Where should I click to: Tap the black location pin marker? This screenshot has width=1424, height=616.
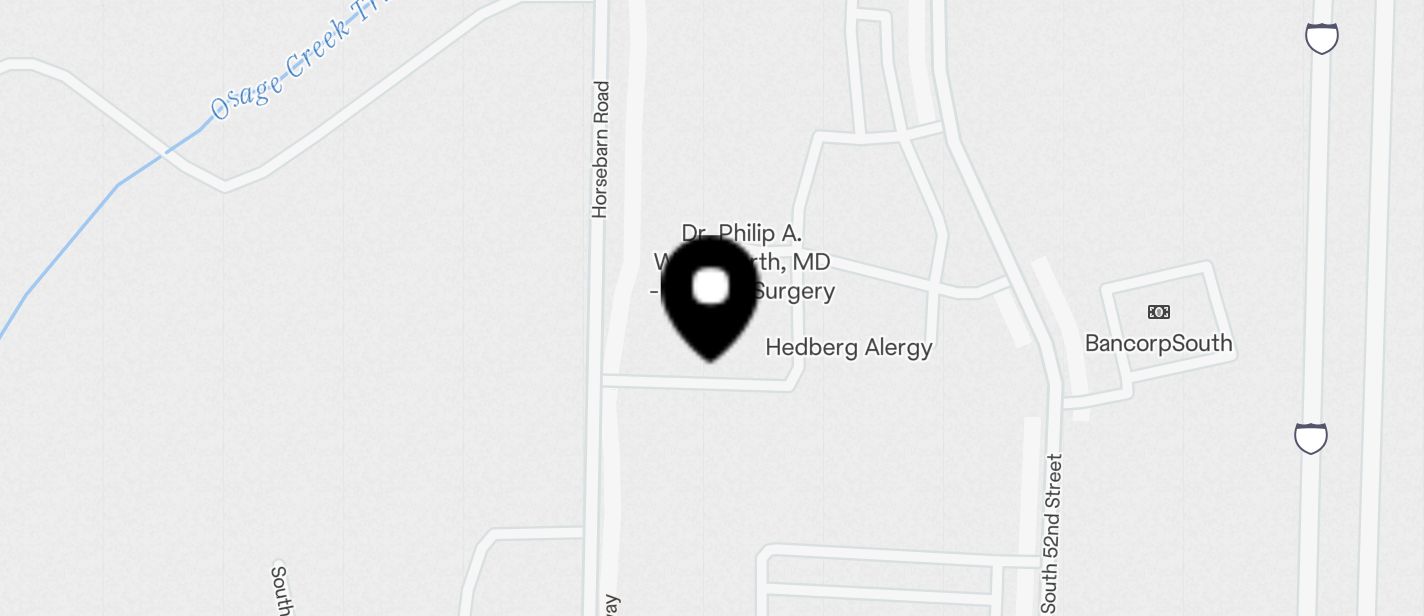[x=711, y=297]
